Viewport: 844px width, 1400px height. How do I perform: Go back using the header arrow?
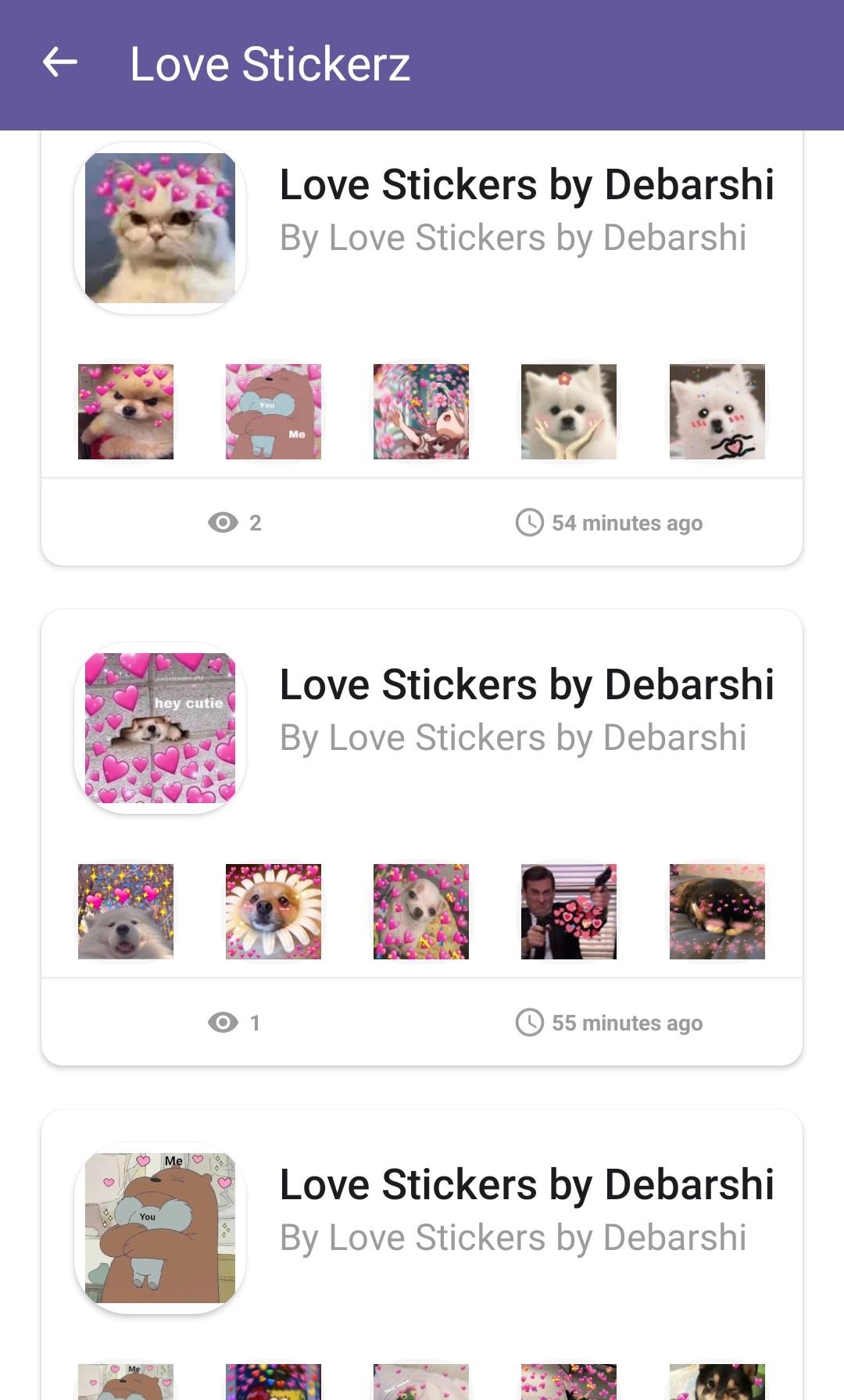(60, 63)
